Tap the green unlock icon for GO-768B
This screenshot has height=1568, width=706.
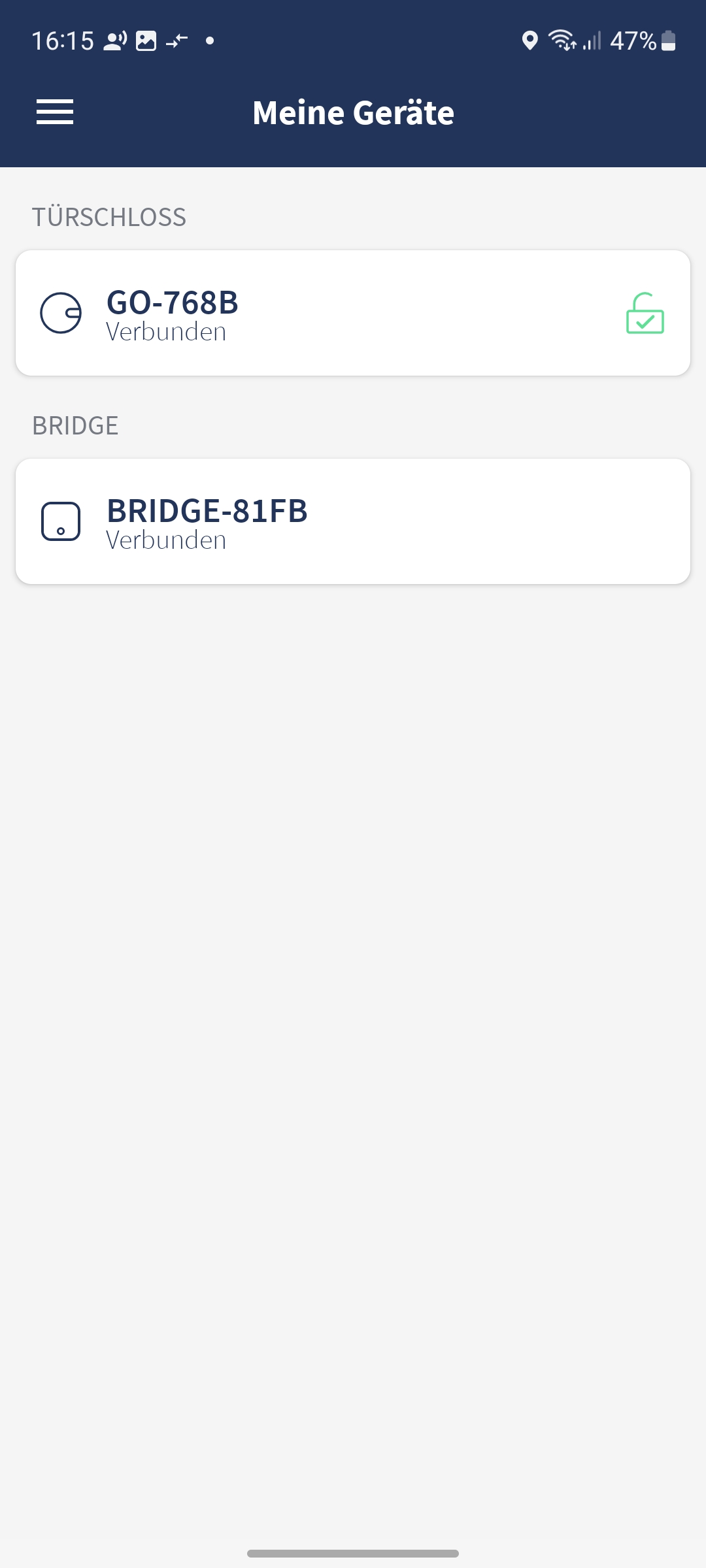645,314
